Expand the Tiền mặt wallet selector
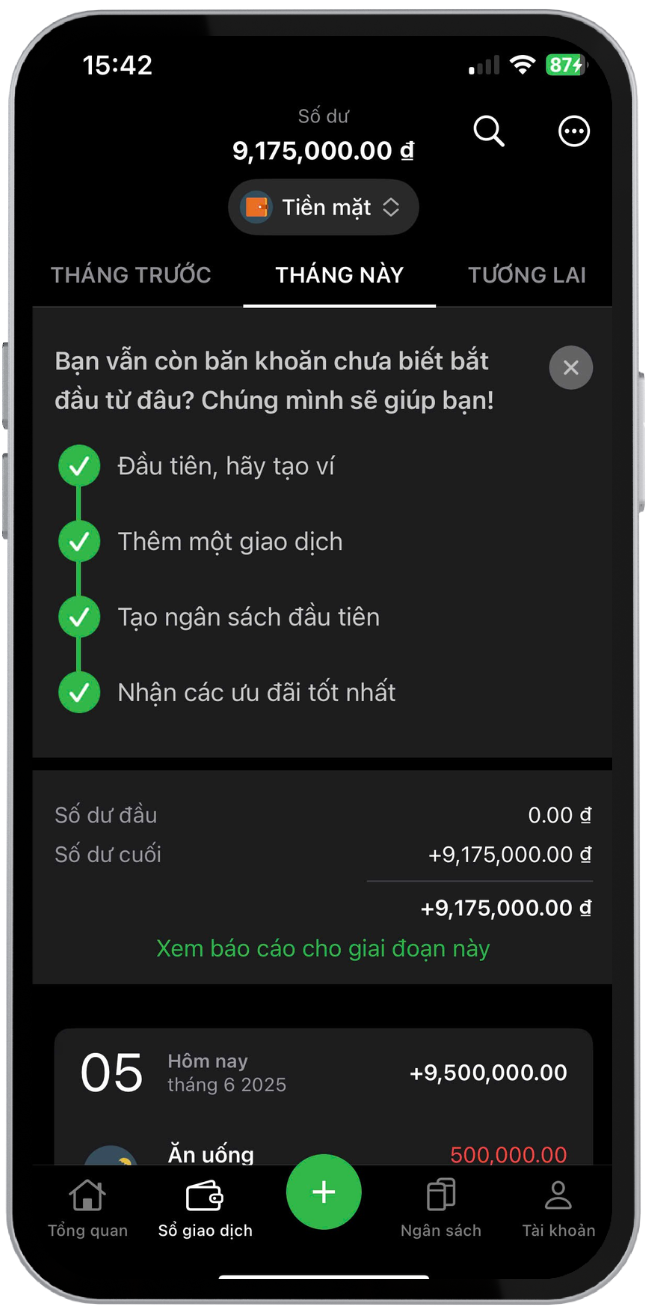Image resolution: width=648 pixels, height=1314 pixels. 324,207
